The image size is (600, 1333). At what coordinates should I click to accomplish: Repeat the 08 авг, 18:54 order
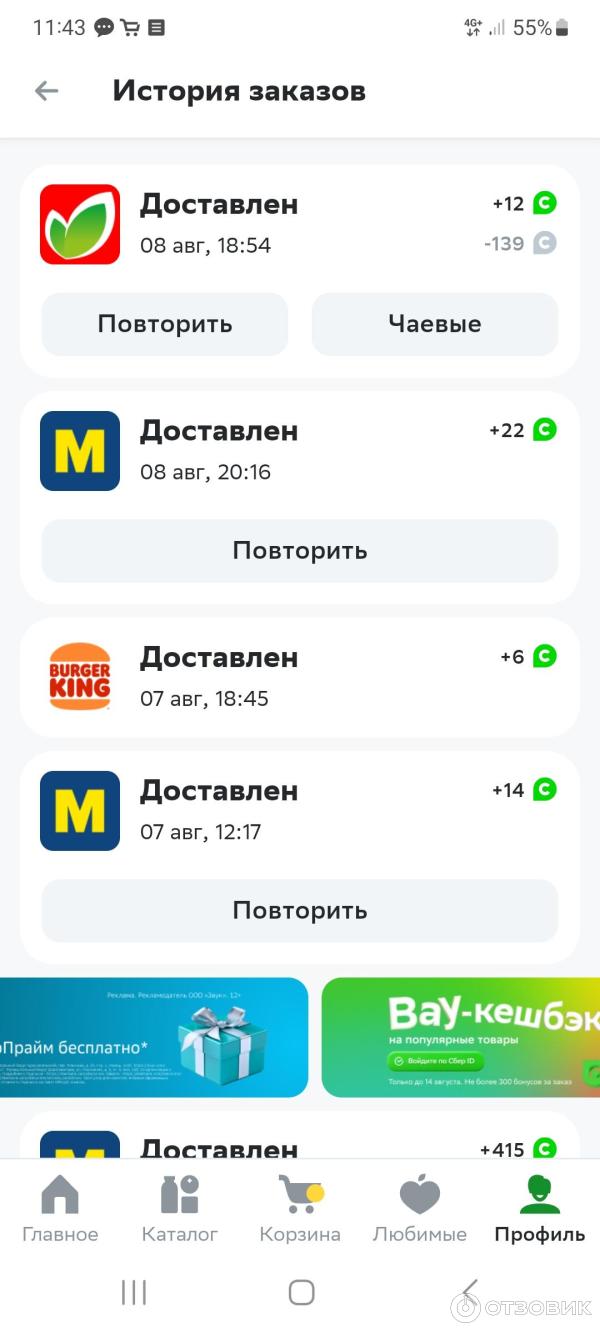pos(165,324)
